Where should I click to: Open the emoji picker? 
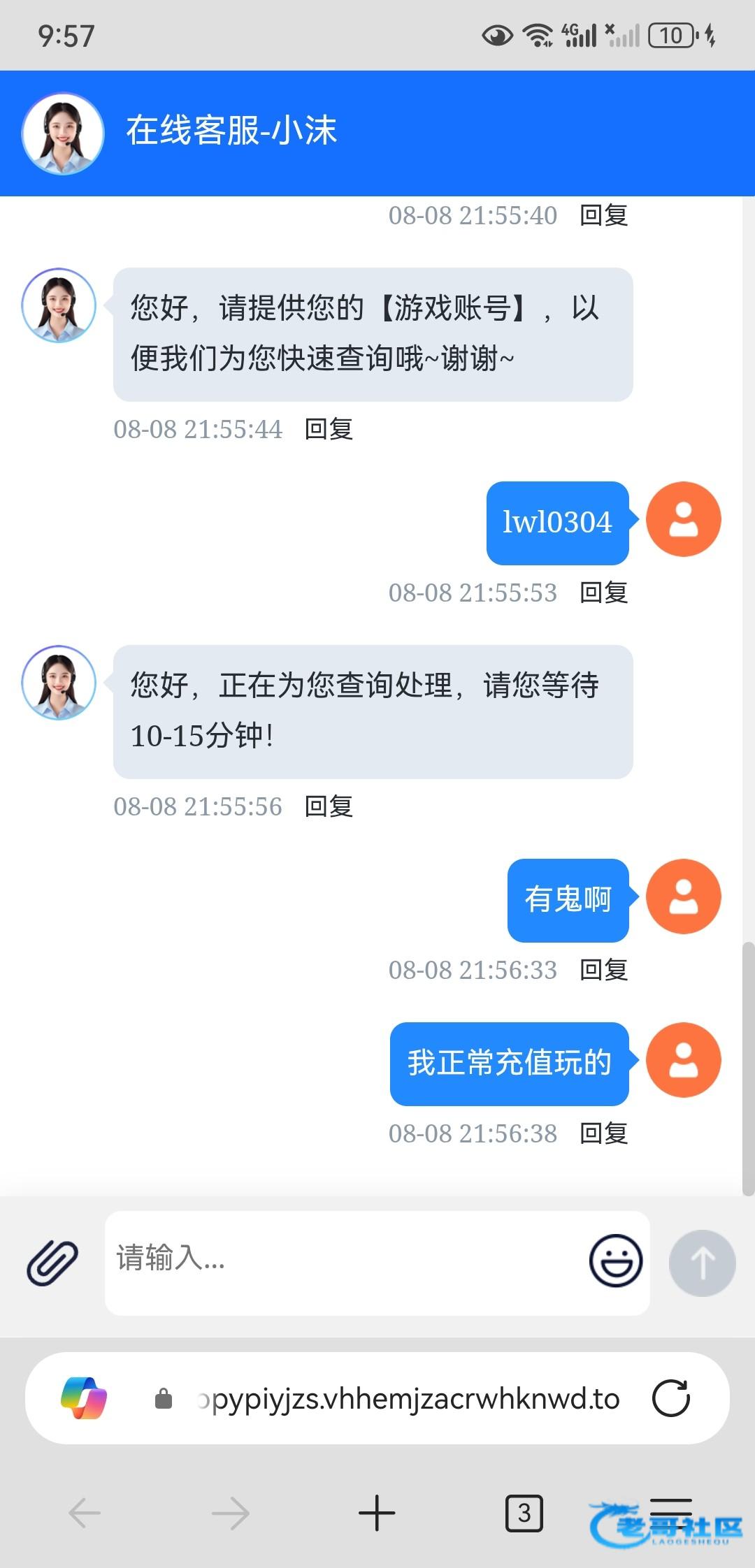[x=616, y=1261]
